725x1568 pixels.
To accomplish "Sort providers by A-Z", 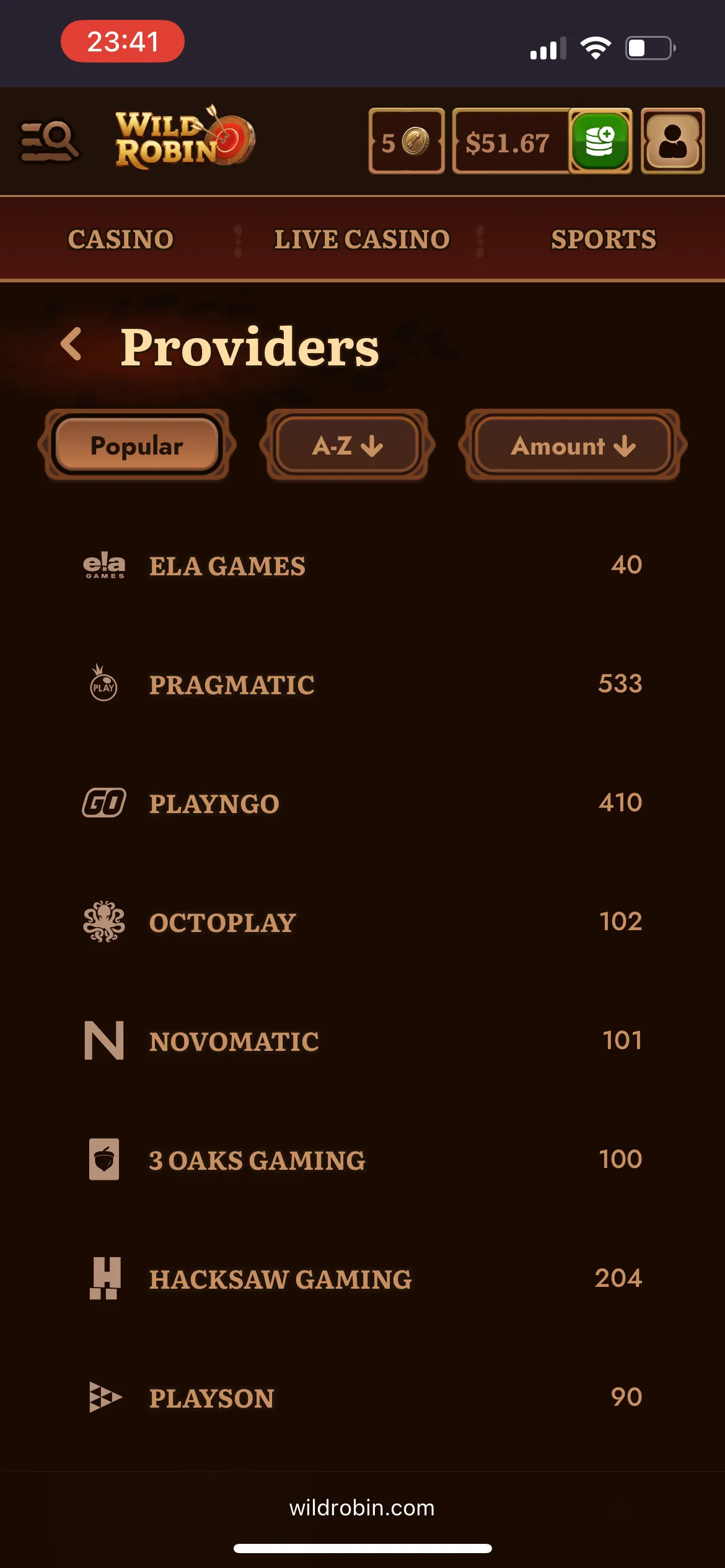I will [348, 445].
